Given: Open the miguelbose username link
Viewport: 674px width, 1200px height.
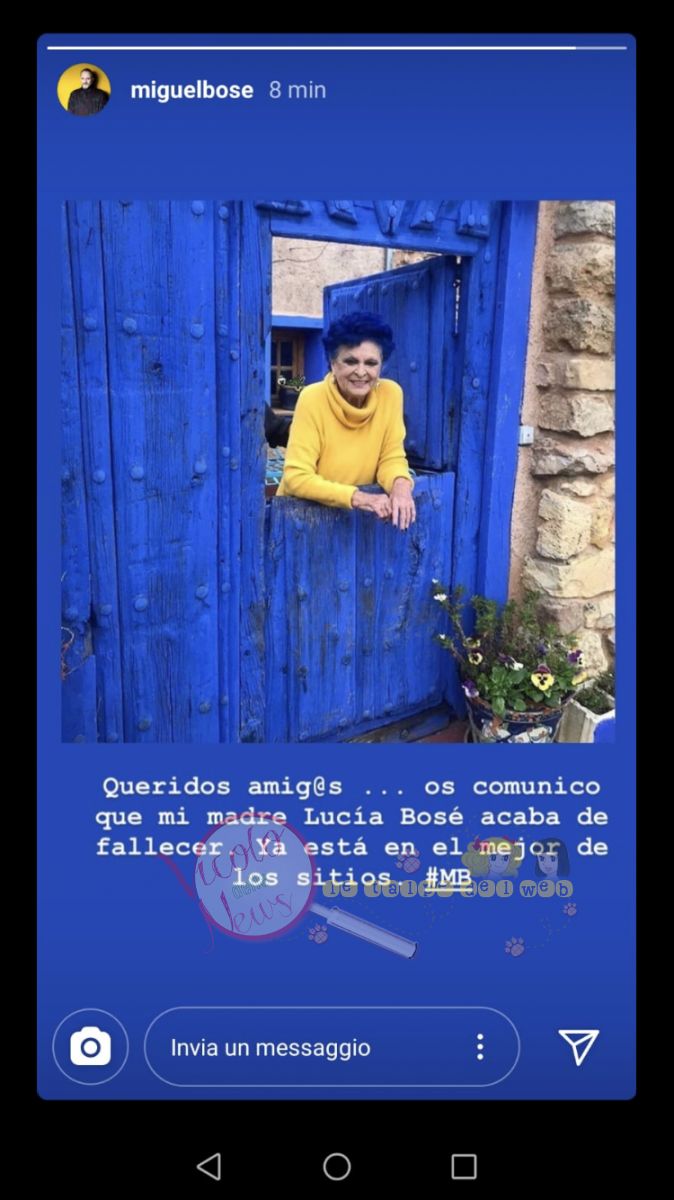Looking at the screenshot, I should tap(191, 90).
